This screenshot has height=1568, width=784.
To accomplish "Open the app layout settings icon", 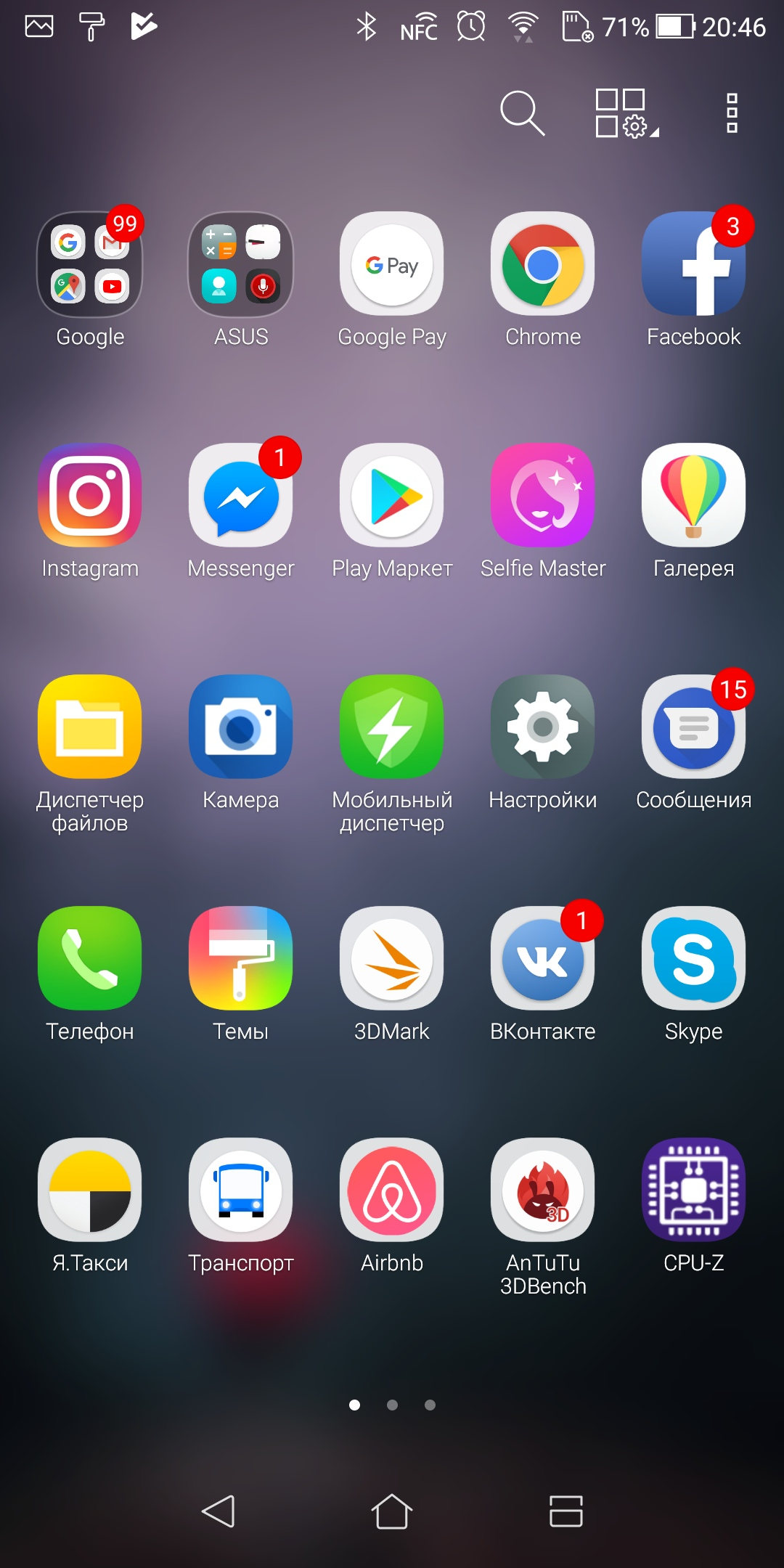I will pyautogui.click(x=626, y=113).
